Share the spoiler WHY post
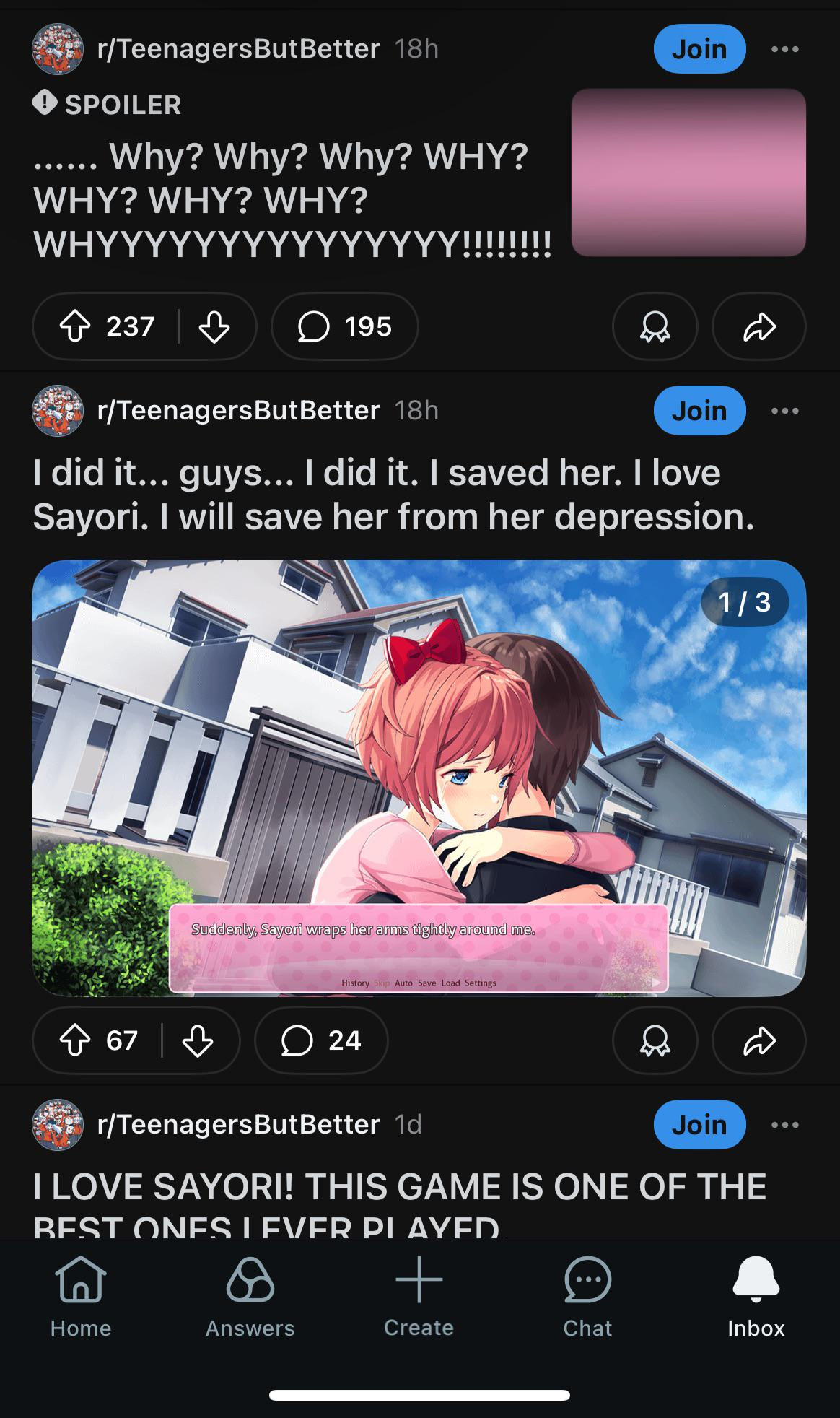 758,326
